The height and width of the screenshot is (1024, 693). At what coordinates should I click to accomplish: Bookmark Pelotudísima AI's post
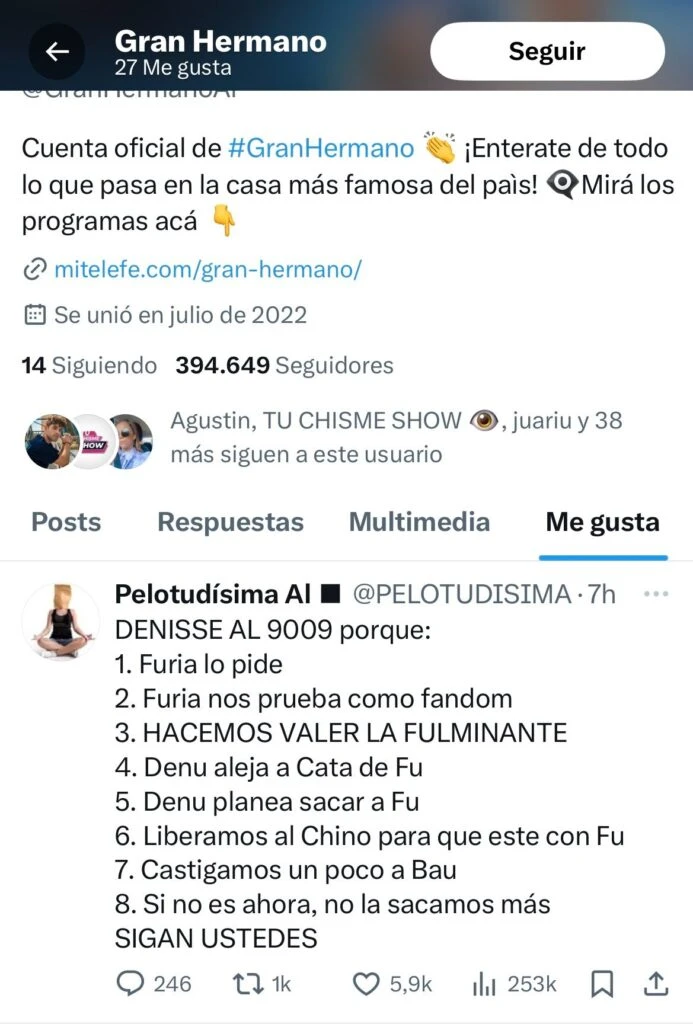click(x=602, y=984)
